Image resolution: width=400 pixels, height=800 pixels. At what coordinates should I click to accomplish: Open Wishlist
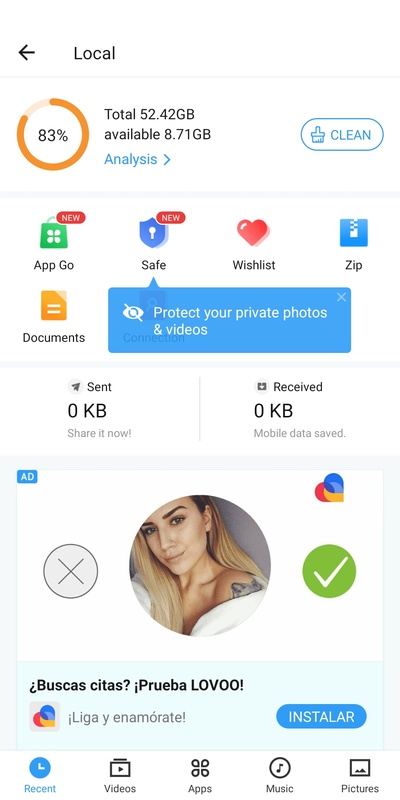254,243
